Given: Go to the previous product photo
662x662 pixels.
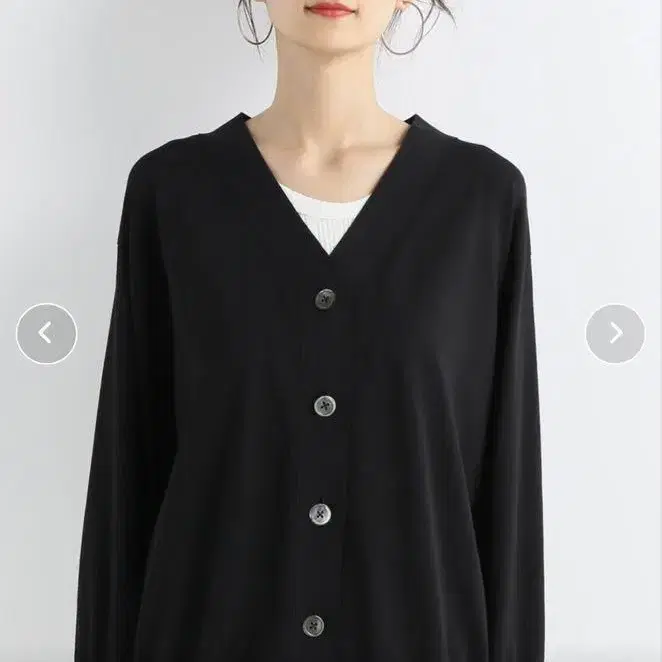Looking at the screenshot, I should [x=46, y=334].
